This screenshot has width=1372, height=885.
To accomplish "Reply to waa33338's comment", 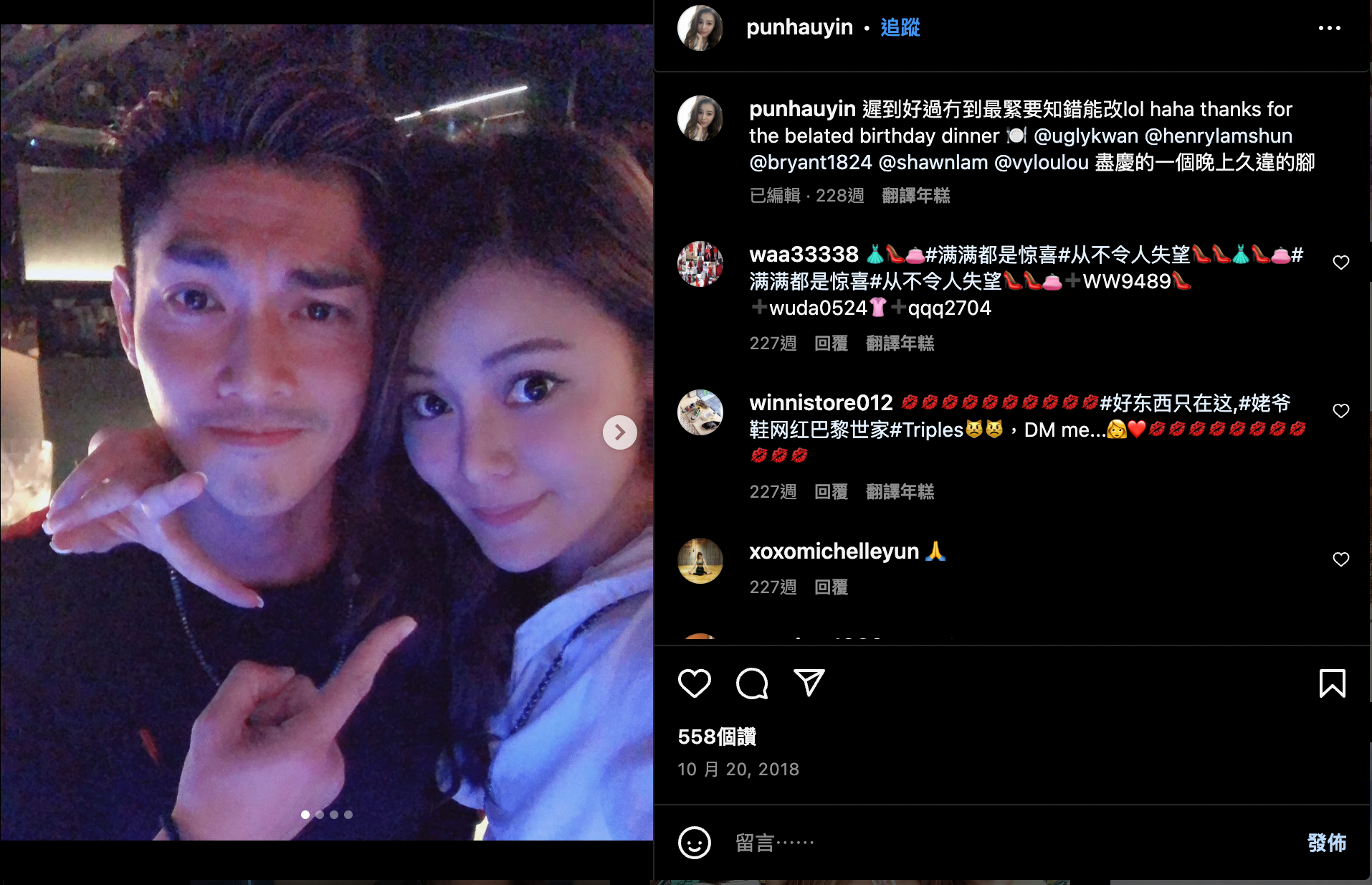I will 831,344.
